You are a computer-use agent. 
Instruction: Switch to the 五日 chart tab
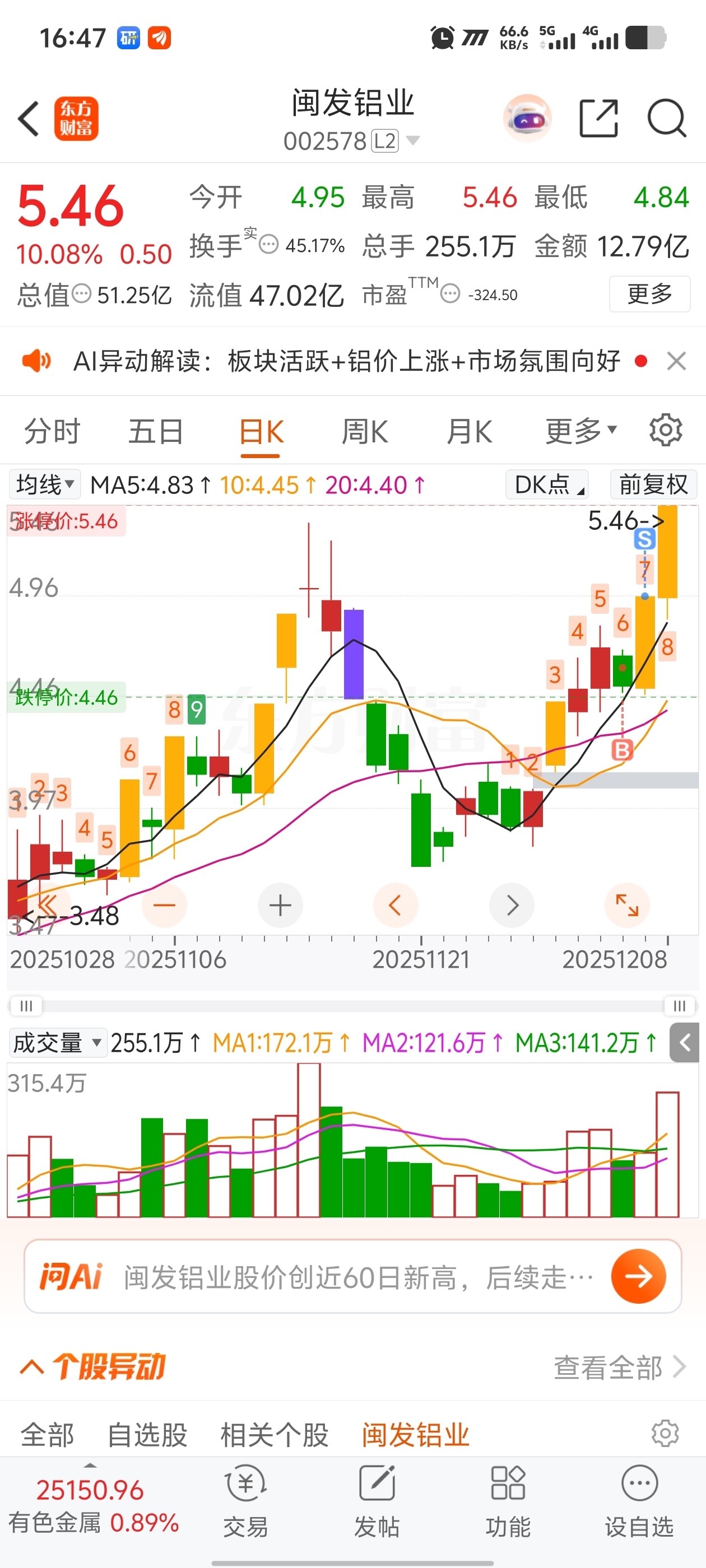156,432
